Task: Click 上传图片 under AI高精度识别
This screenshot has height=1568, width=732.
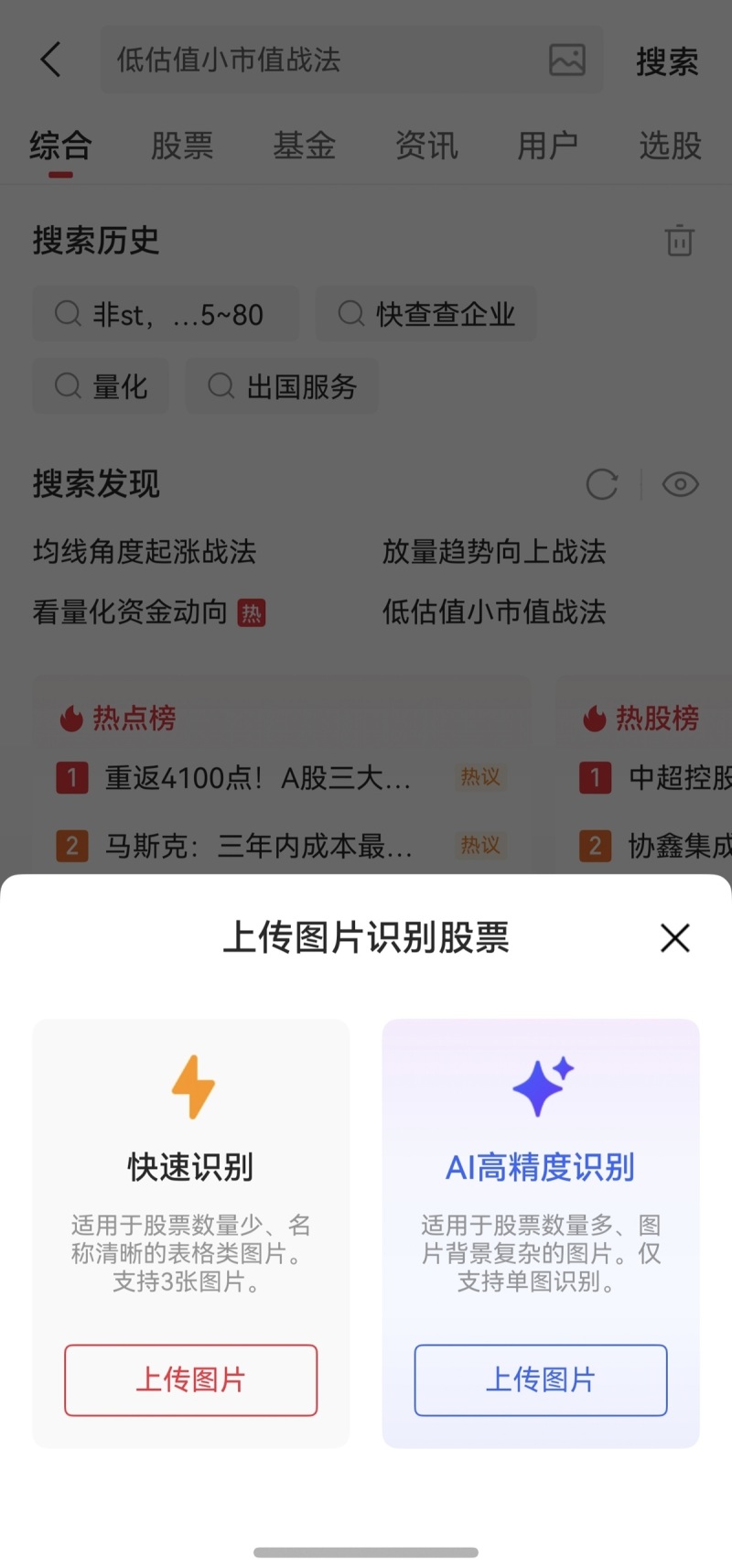Action: (x=540, y=1380)
